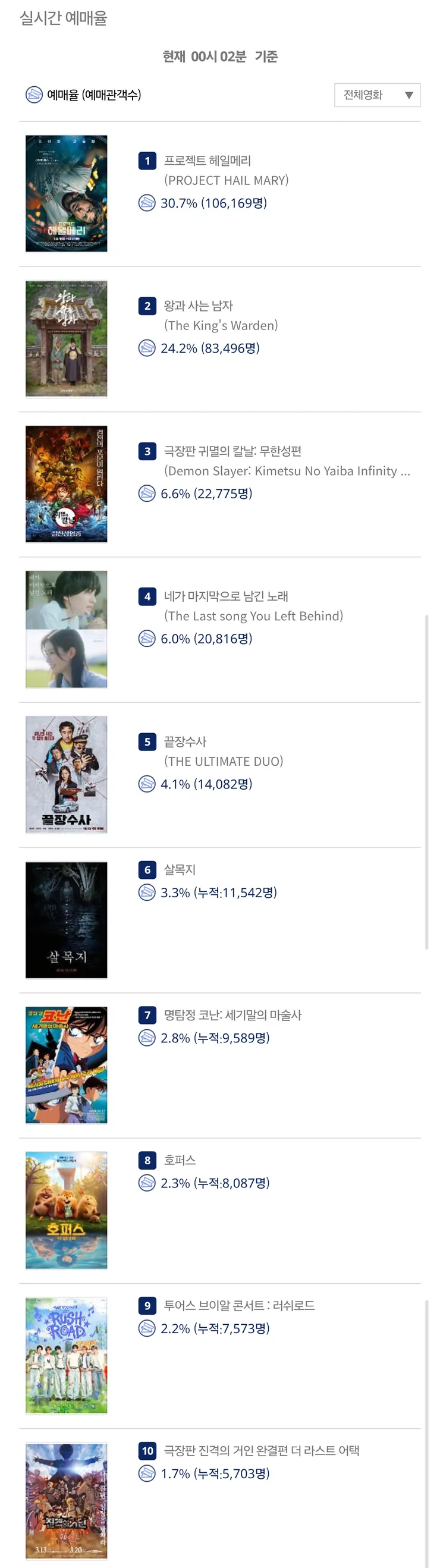The width and height of the screenshot is (440, 1568).
Task: Open 프로젝트 헤일메리 movie details
Action: pyautogui.click(x=207, y=161)
